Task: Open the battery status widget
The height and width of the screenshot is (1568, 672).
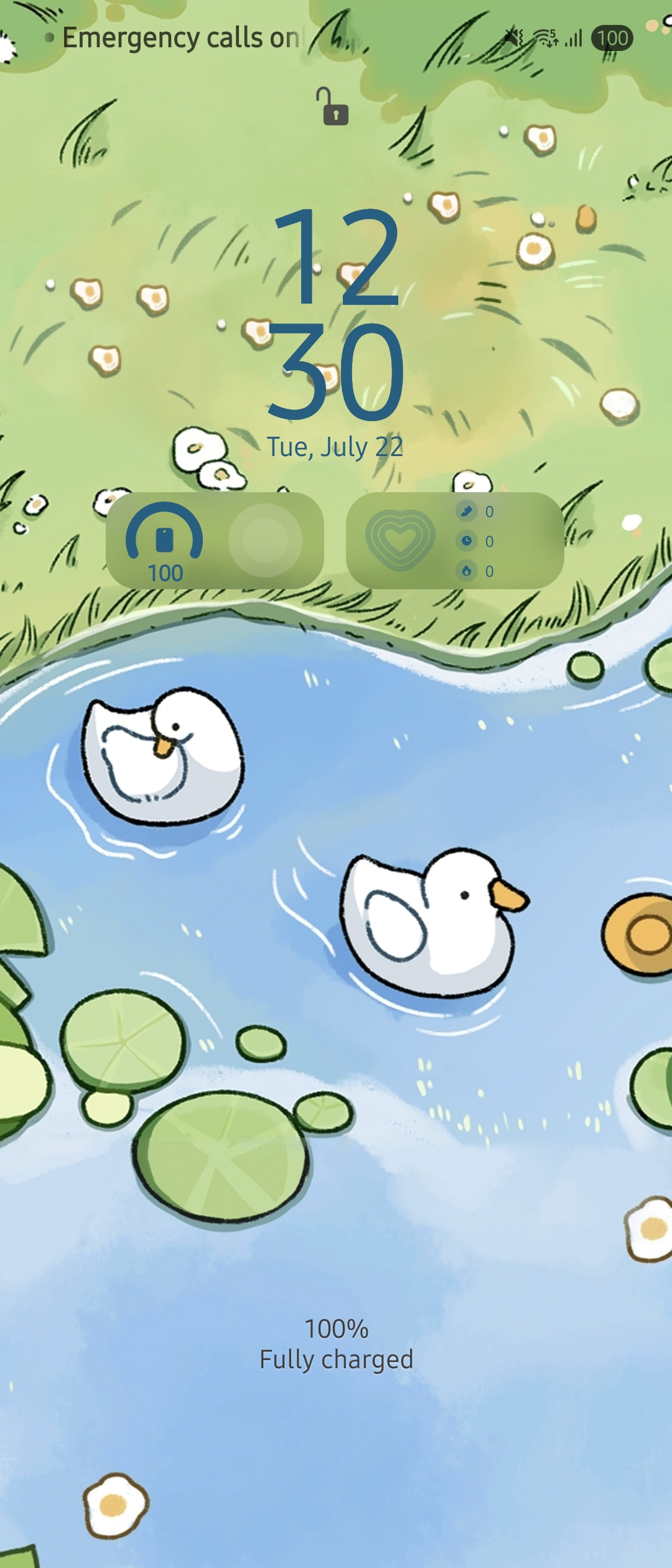Action: coord(215,541)
